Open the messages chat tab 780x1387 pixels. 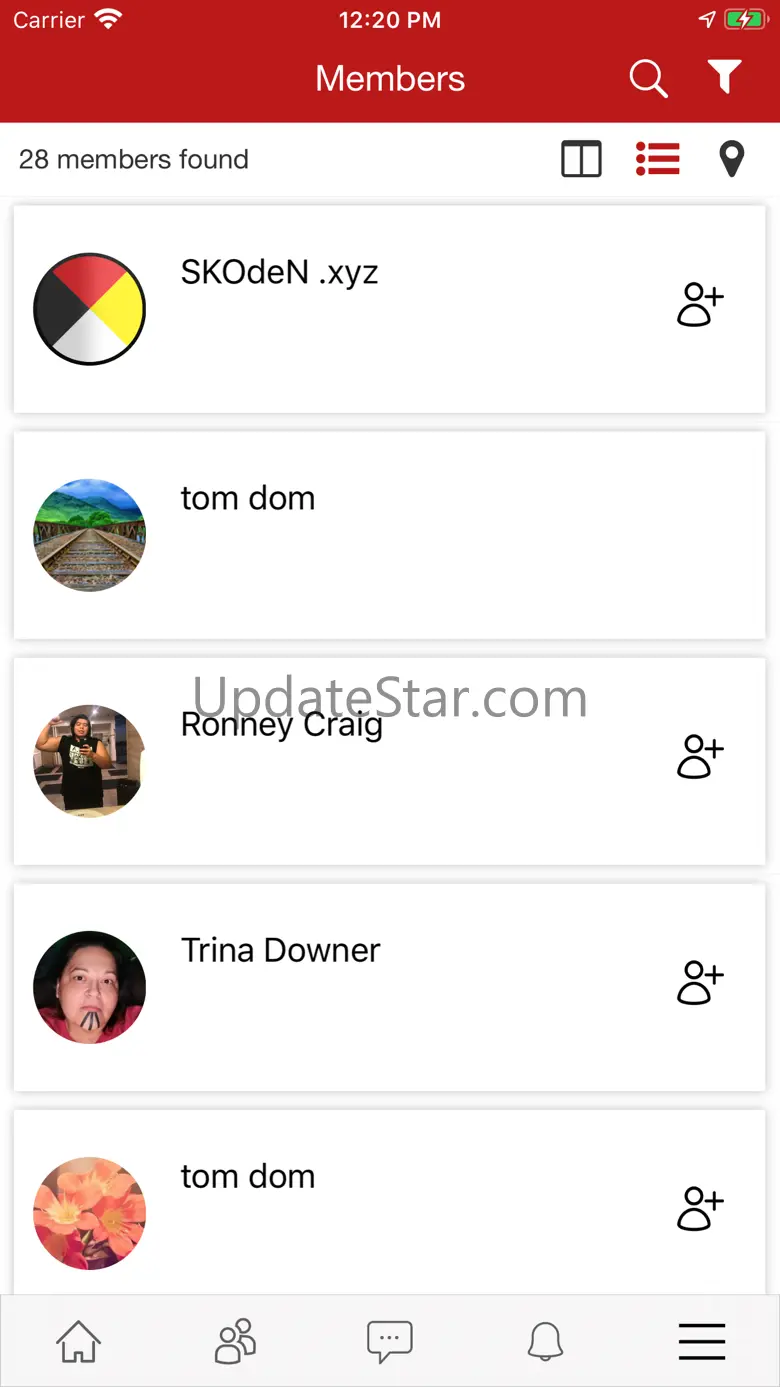[x=390, y=1341]
